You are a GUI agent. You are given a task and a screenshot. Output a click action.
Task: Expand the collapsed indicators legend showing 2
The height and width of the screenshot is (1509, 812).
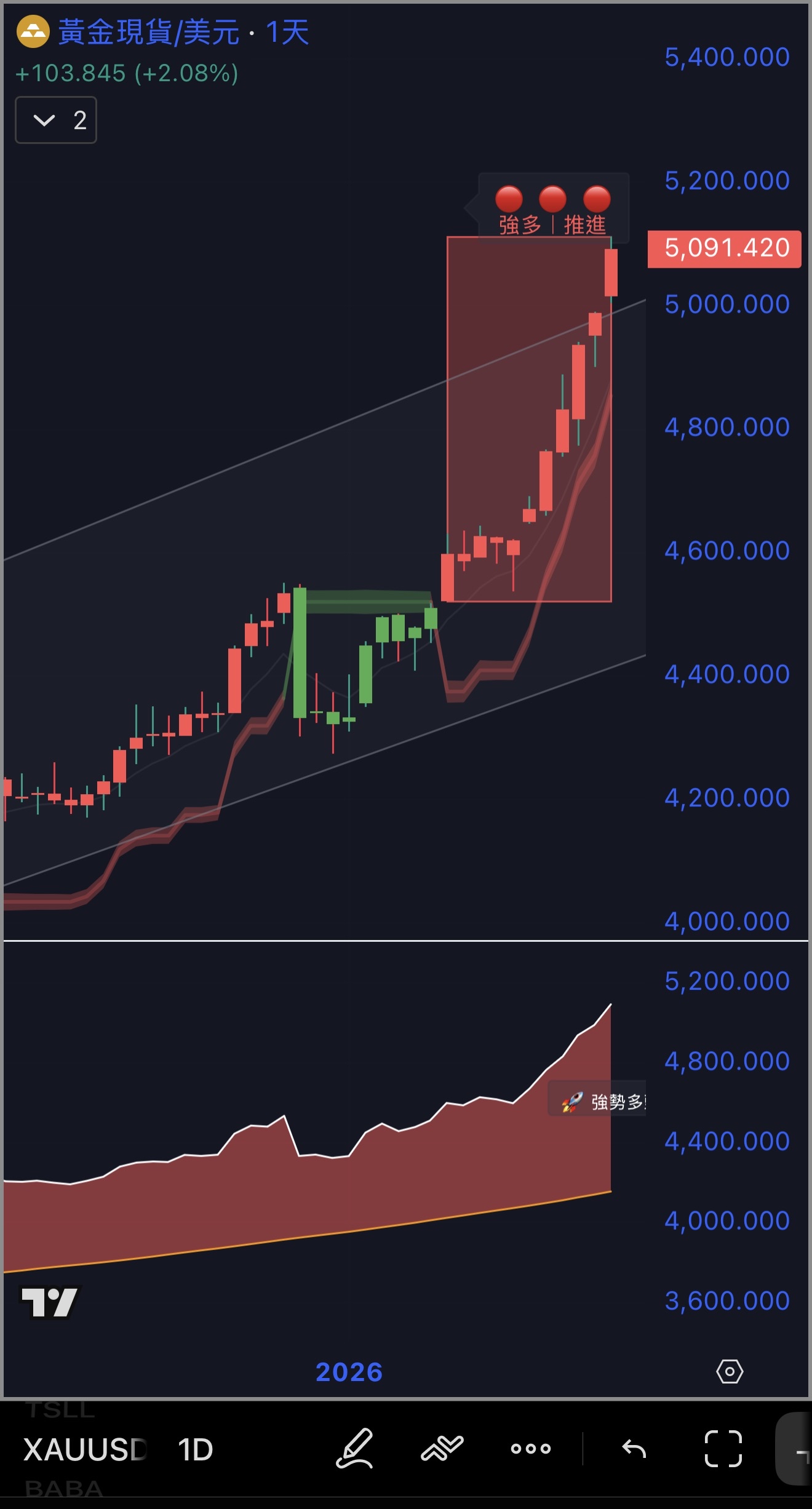pyautogui.click(x=55, y=120)
